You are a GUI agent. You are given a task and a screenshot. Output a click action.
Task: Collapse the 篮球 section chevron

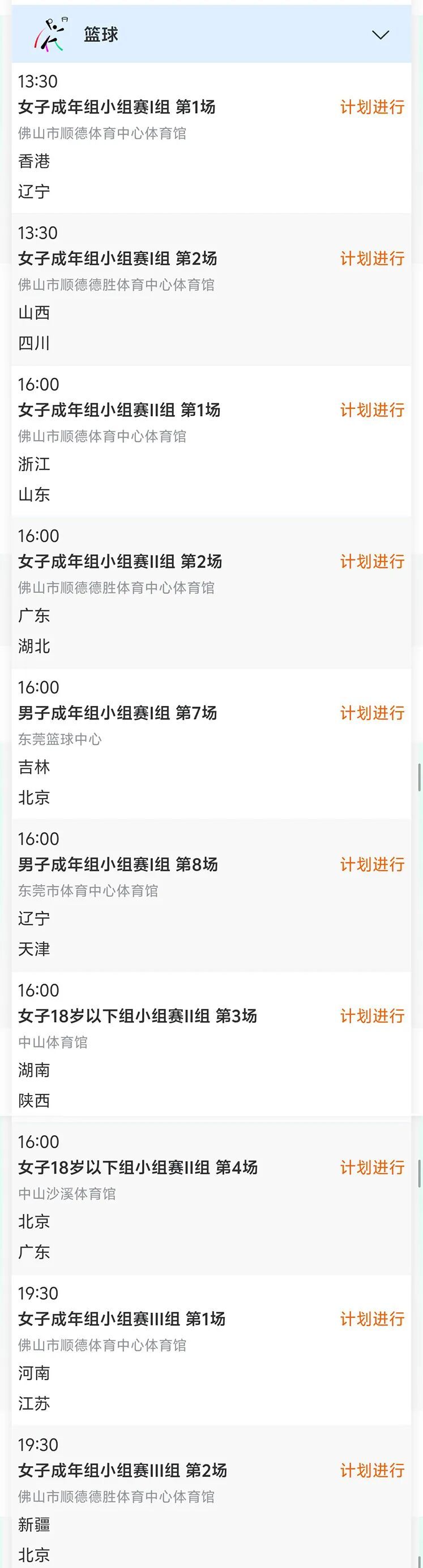coord(381,35)
